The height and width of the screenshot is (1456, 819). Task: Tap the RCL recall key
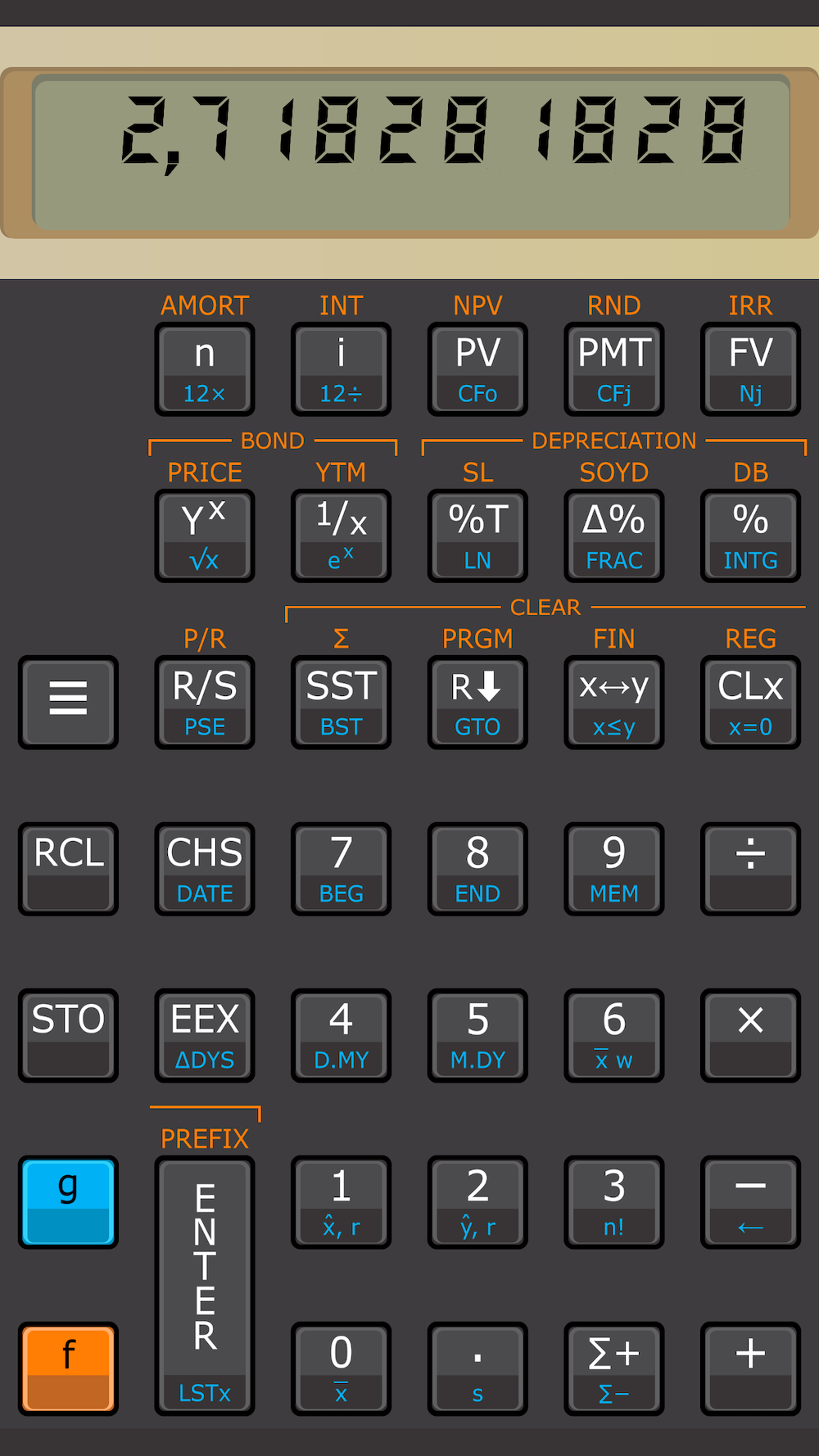point(68,869)
